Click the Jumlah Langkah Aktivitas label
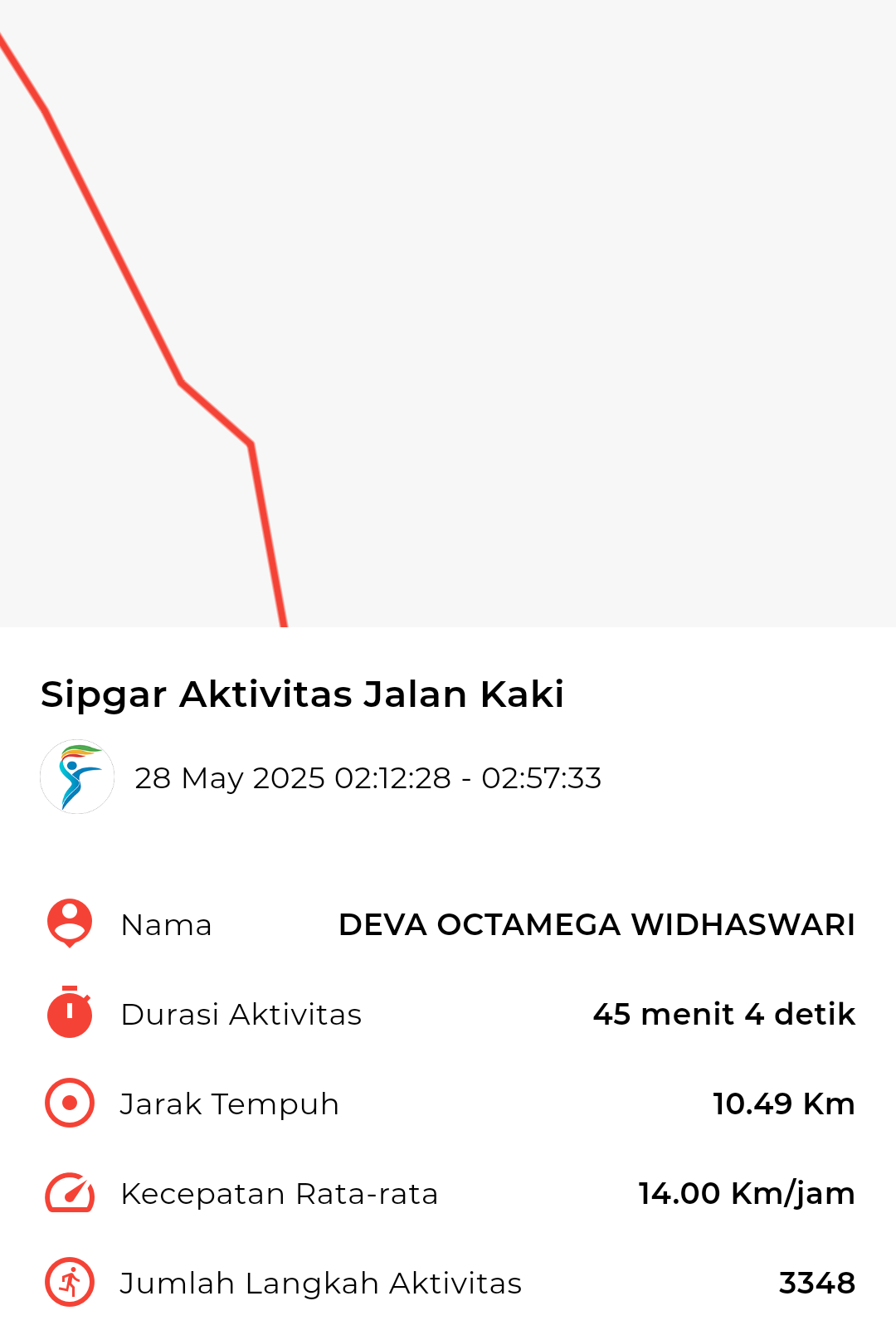This screenshot has height=1335, width=896. click(321, 1283)
